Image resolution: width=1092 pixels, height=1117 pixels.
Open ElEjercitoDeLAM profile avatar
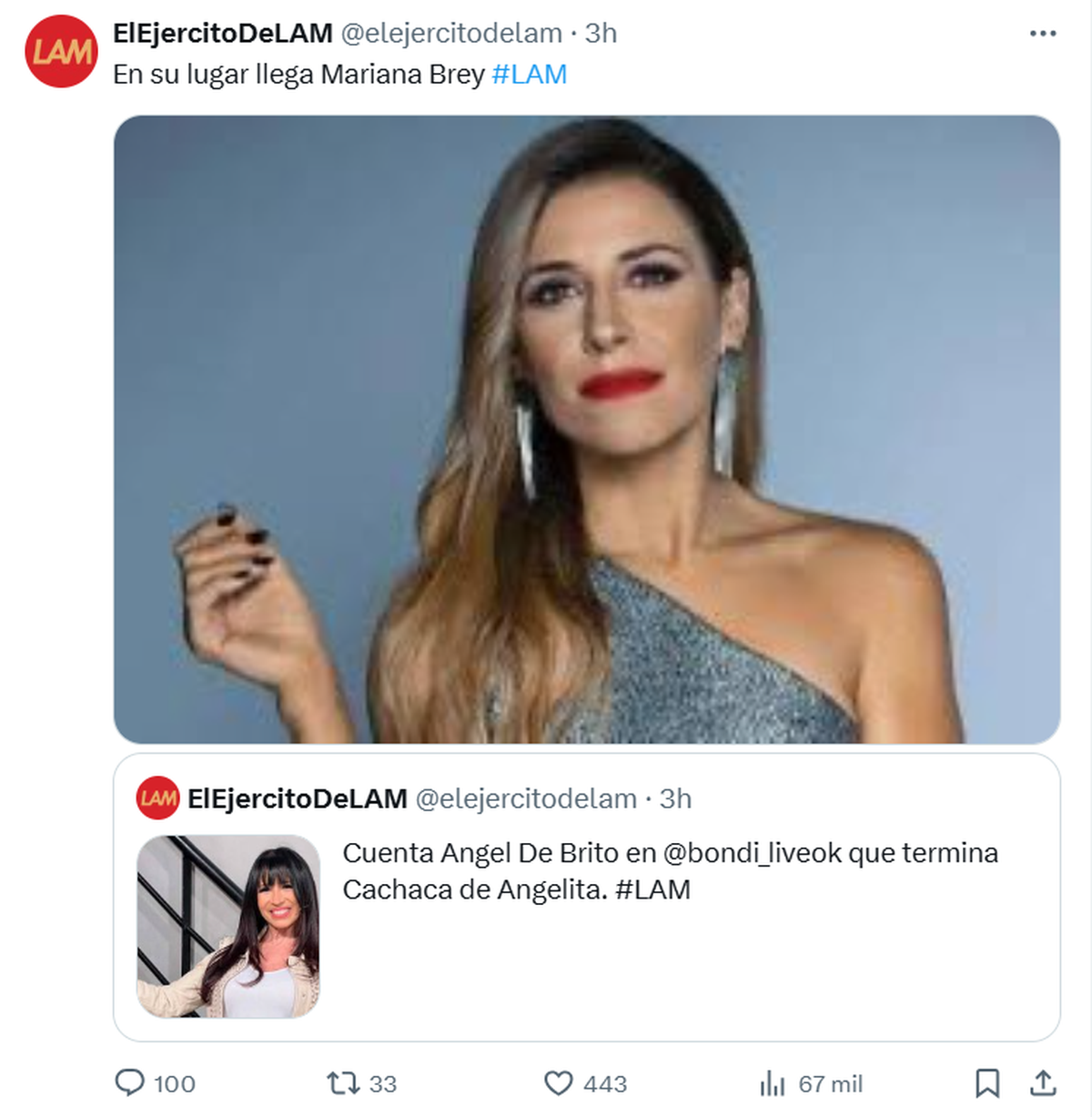(x=60, y=52)
